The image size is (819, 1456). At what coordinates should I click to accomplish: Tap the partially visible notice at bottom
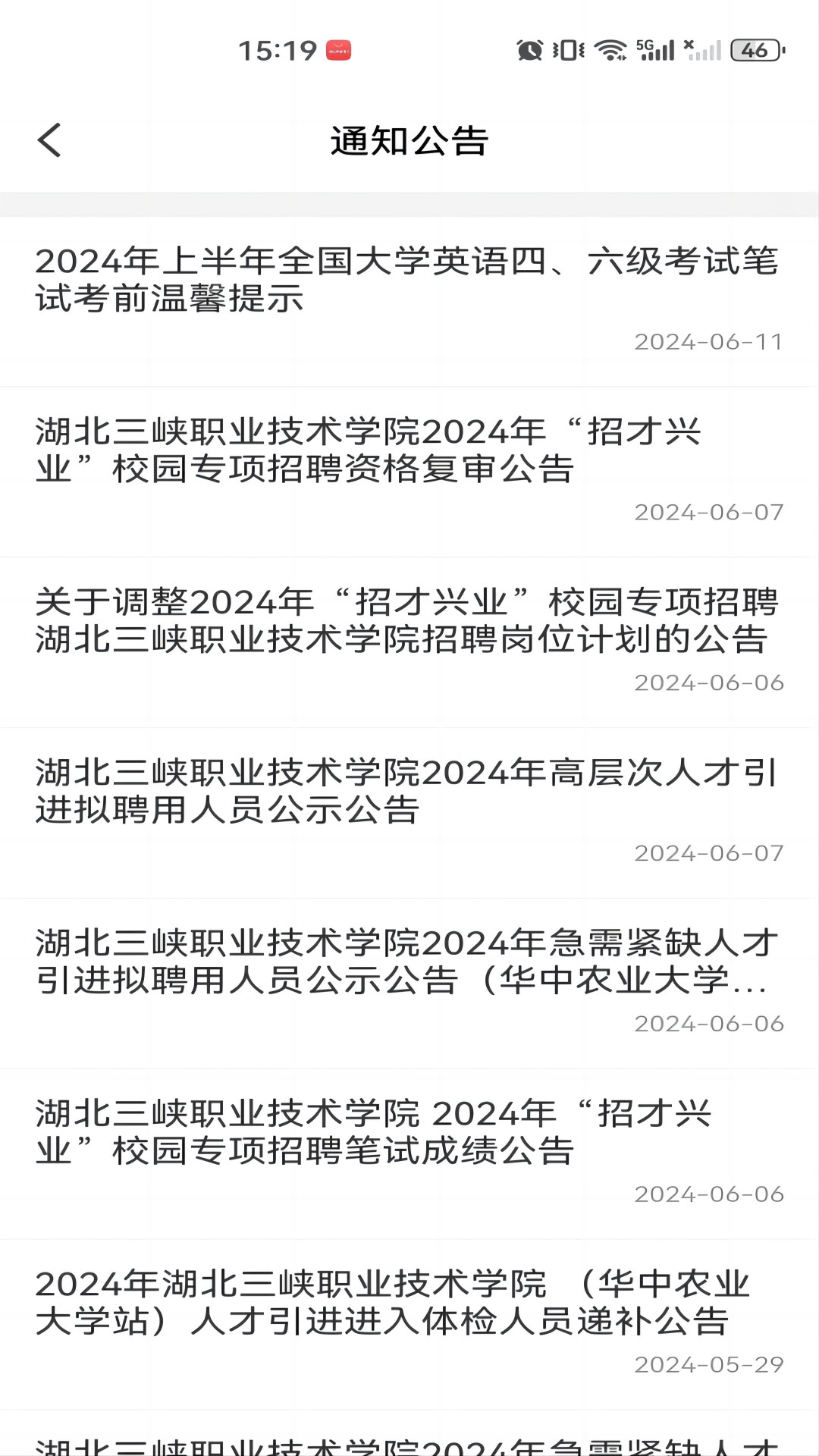click(x=409, y=1439)
